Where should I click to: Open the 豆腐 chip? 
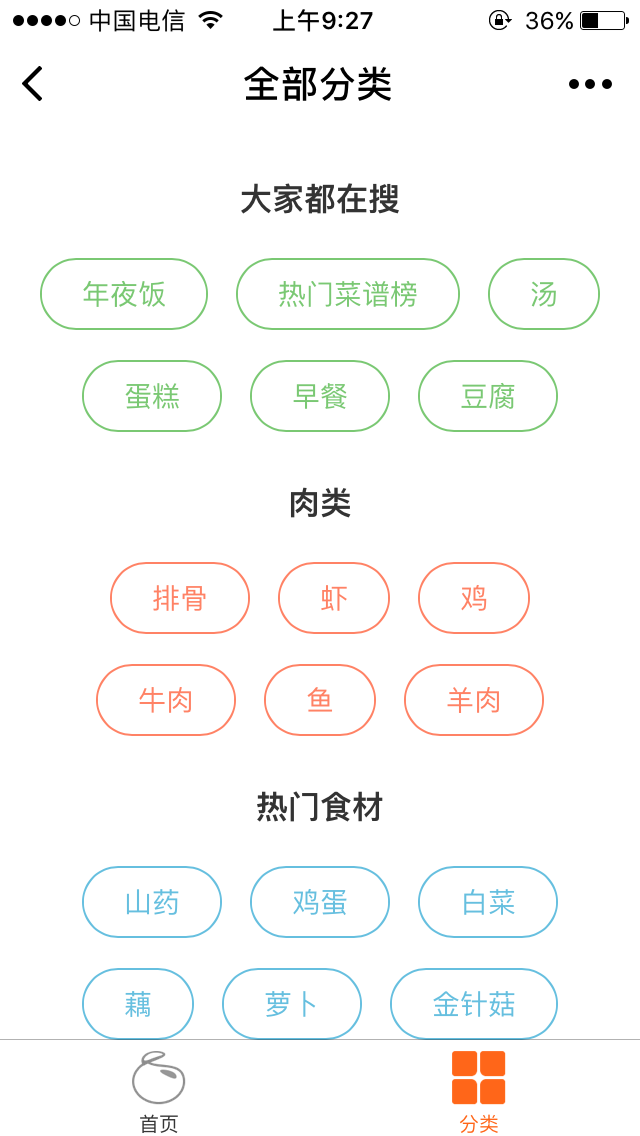488,396
